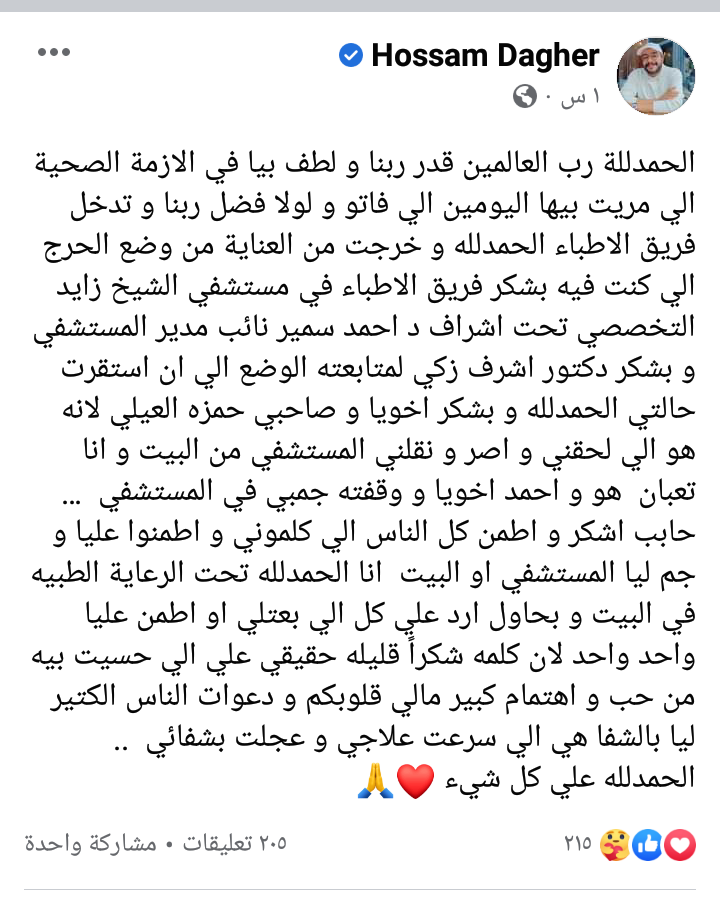
Task: View the 215 reactions list
Action: tap(630, 845)
